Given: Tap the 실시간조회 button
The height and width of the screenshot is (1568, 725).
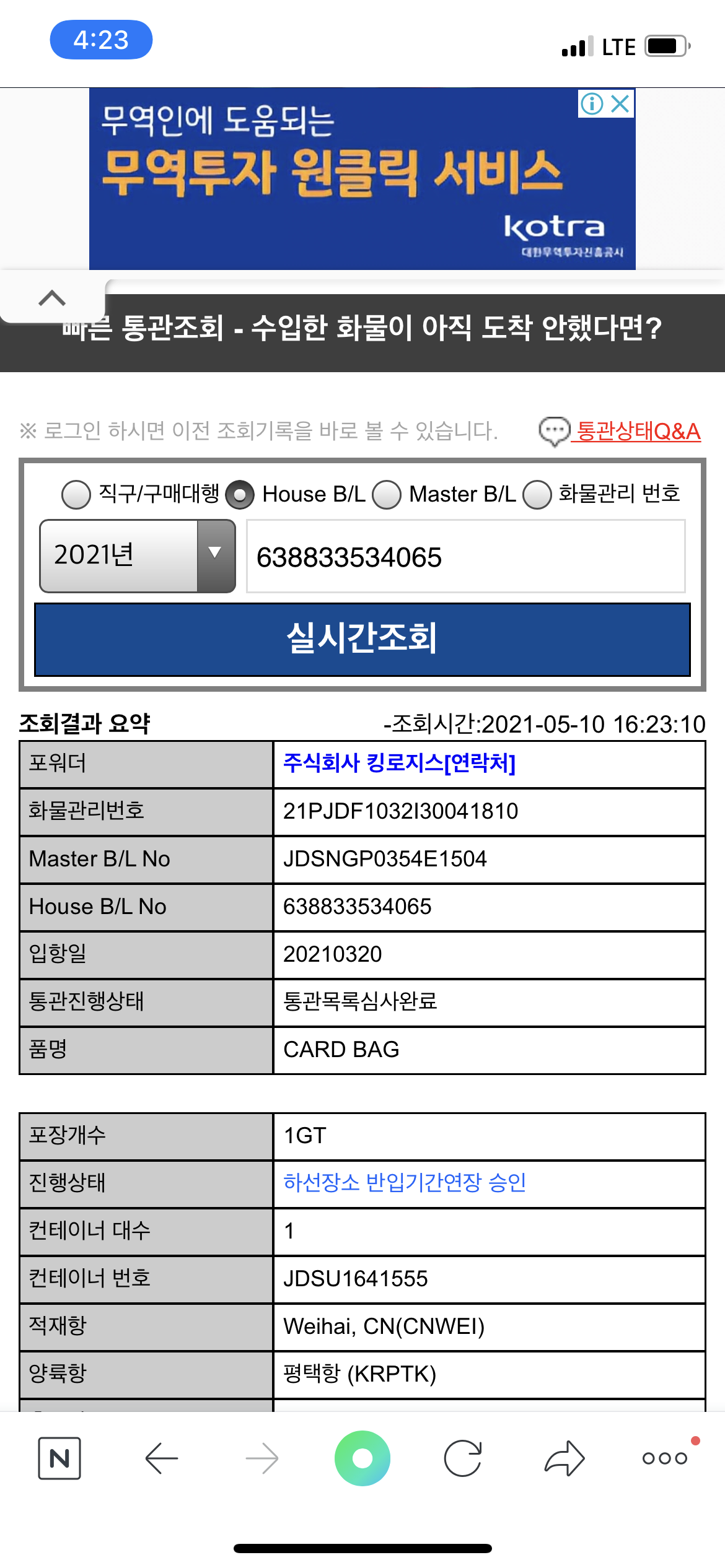Looking at the screenshot, I should [362, 639].
